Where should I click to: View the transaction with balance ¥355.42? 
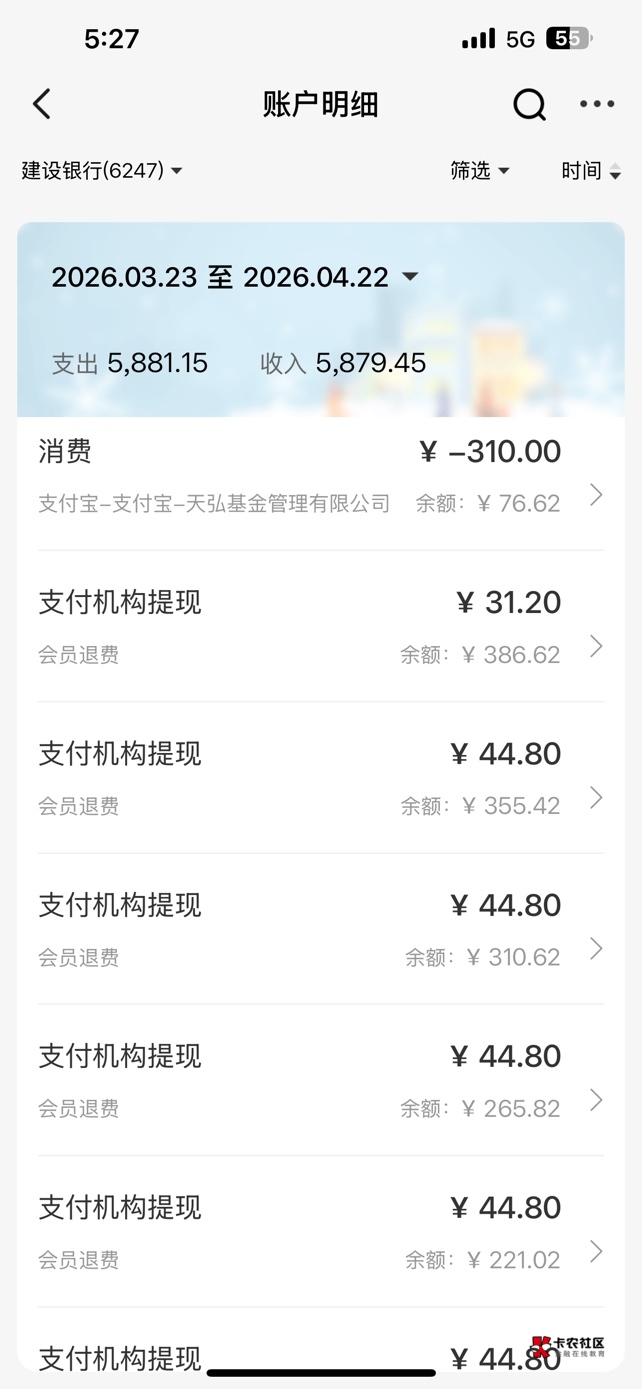tap(320, 778)
